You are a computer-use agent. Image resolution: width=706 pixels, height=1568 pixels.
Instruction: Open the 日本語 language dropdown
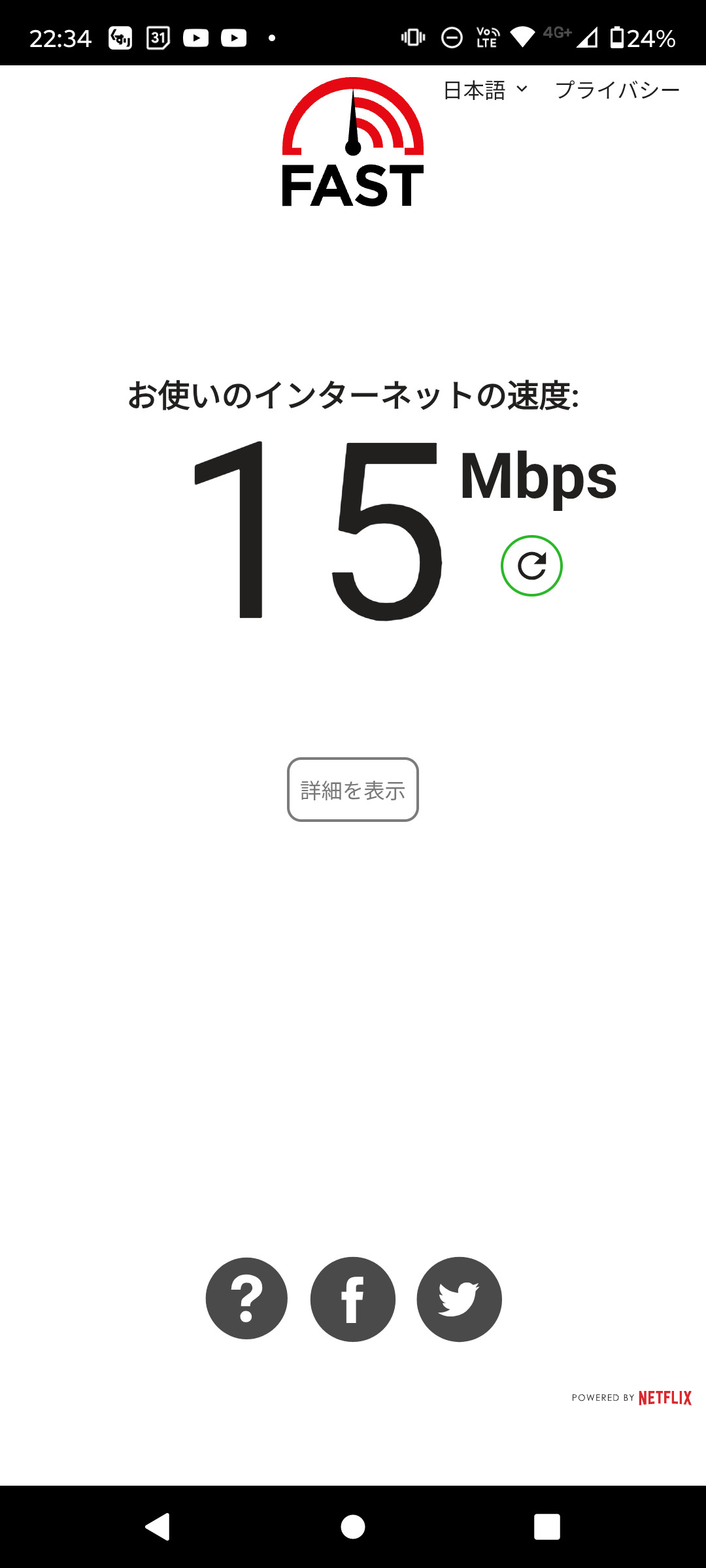pos(485,90)
